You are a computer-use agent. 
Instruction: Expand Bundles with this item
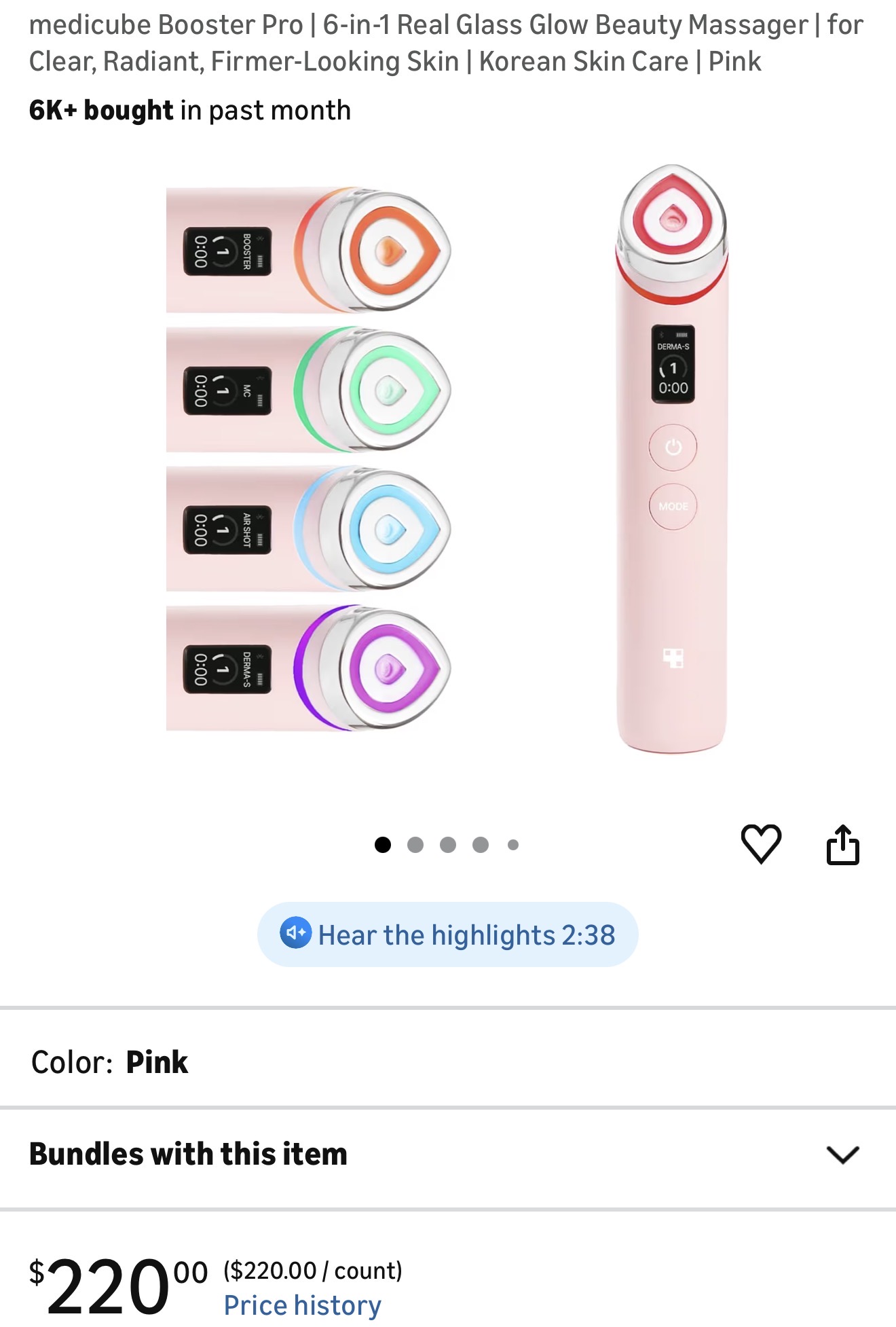click(x=842, y=1154)
